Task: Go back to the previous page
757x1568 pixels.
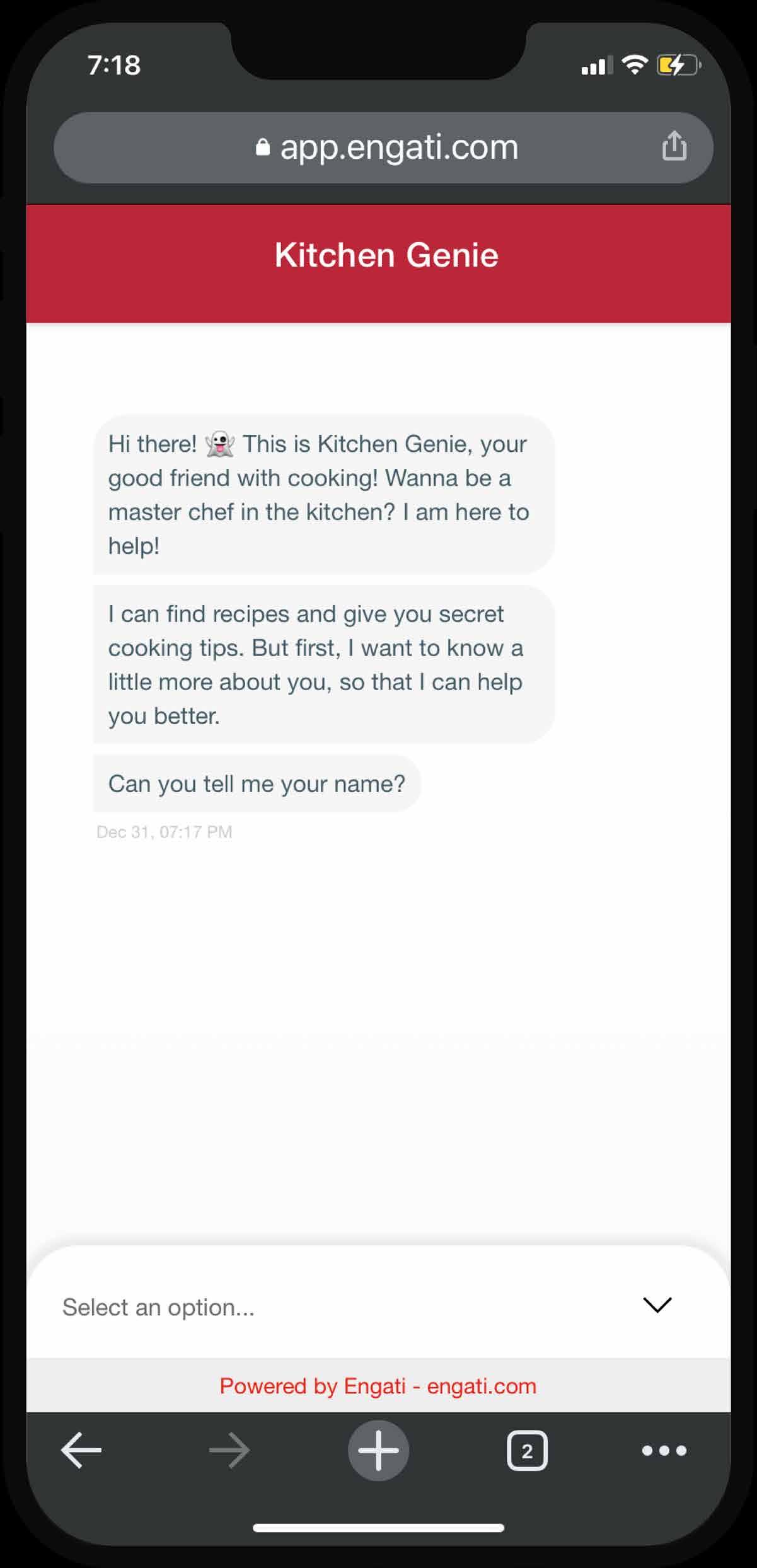Action: tap(81, 1450)
